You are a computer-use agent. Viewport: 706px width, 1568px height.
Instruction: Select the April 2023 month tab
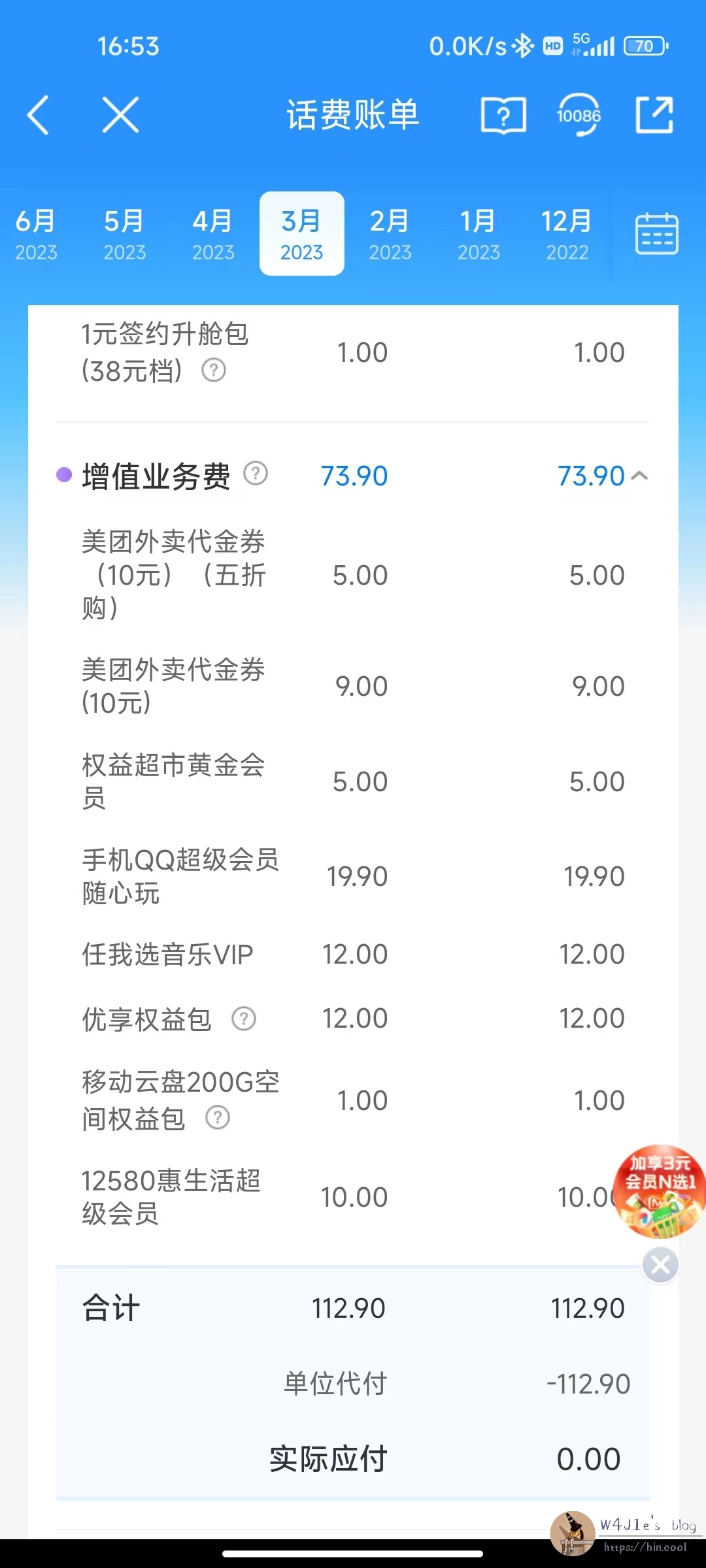213,234
